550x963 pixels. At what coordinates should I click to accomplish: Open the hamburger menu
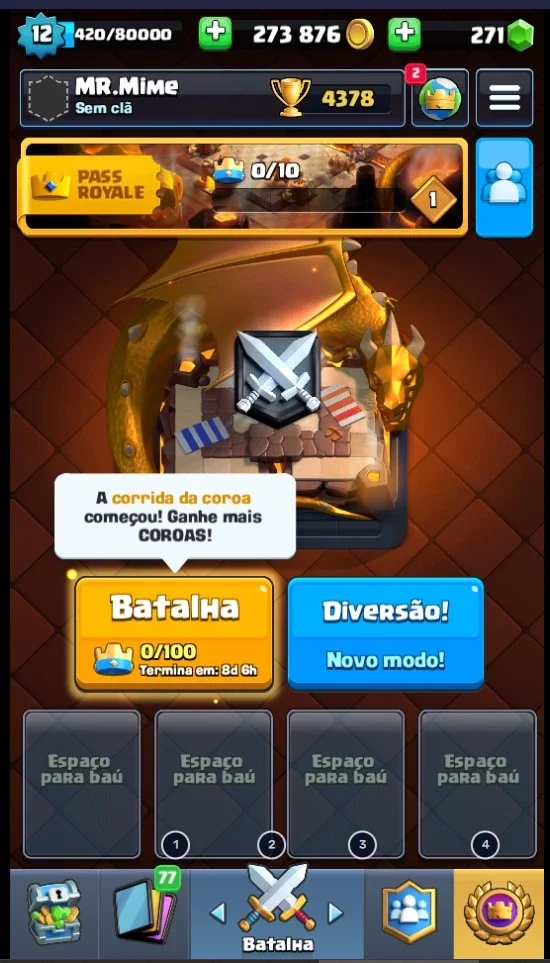tap(505, 98)
